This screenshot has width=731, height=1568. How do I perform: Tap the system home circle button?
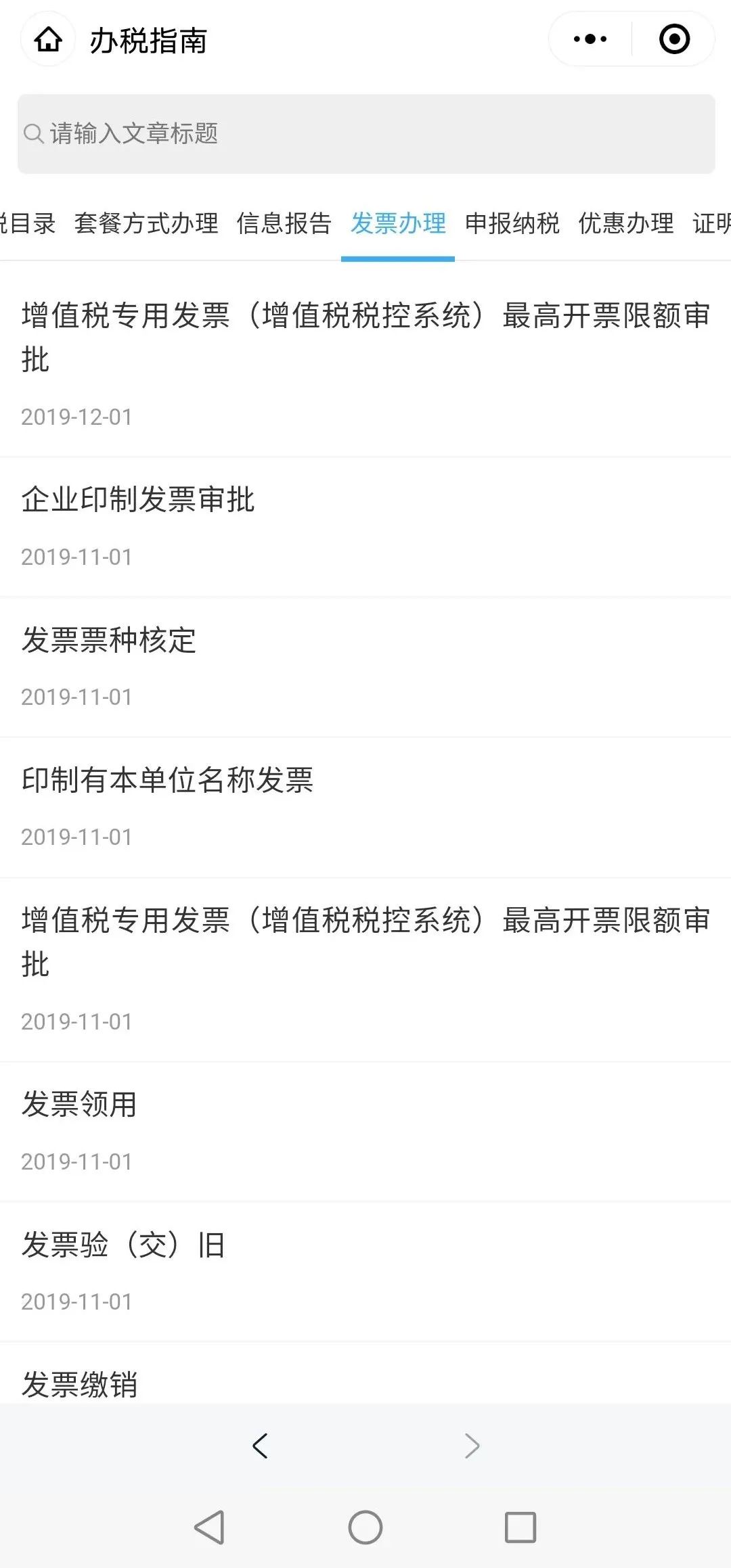click(x=365, y=1527)
